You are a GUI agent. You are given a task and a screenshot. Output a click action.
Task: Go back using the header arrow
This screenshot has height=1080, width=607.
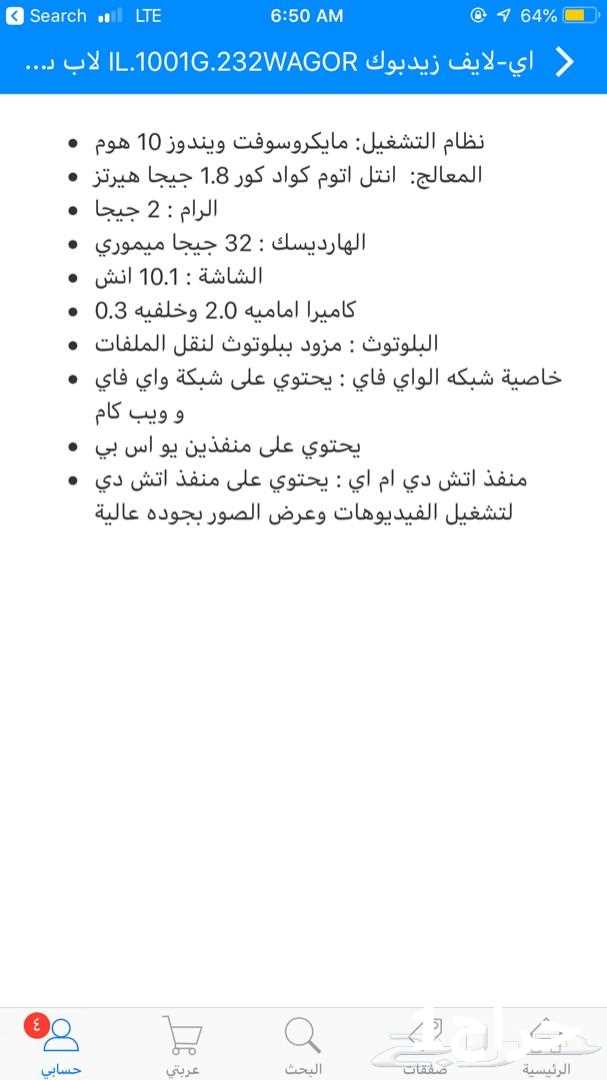(x=565, y=62)
